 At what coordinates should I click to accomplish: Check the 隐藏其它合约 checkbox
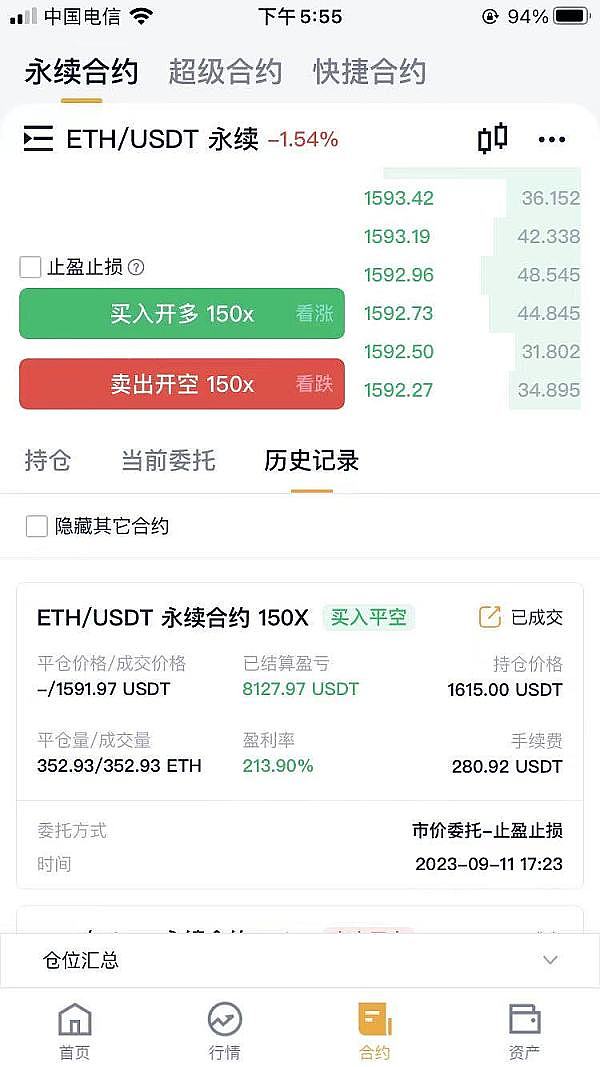[37, 526]
